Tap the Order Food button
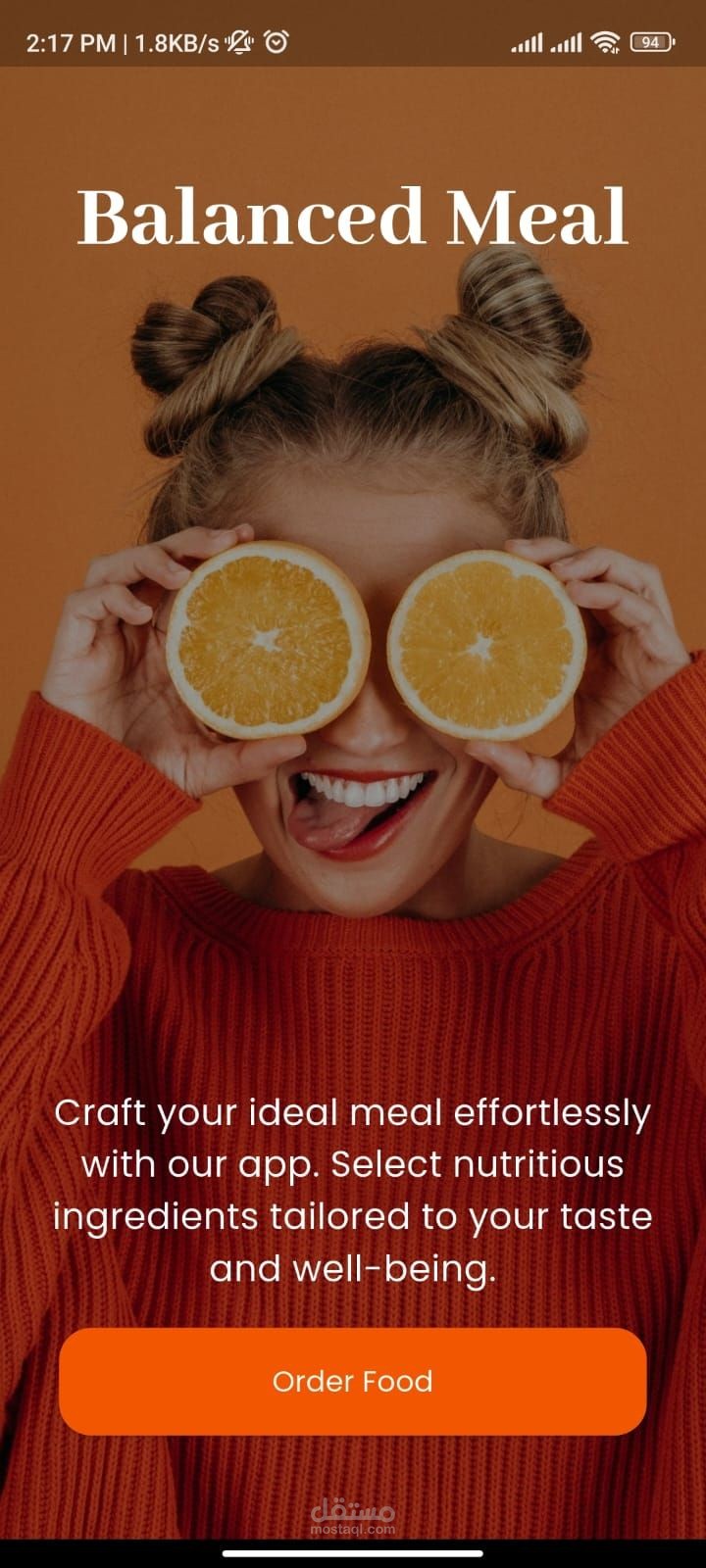 click(353, 1382)
